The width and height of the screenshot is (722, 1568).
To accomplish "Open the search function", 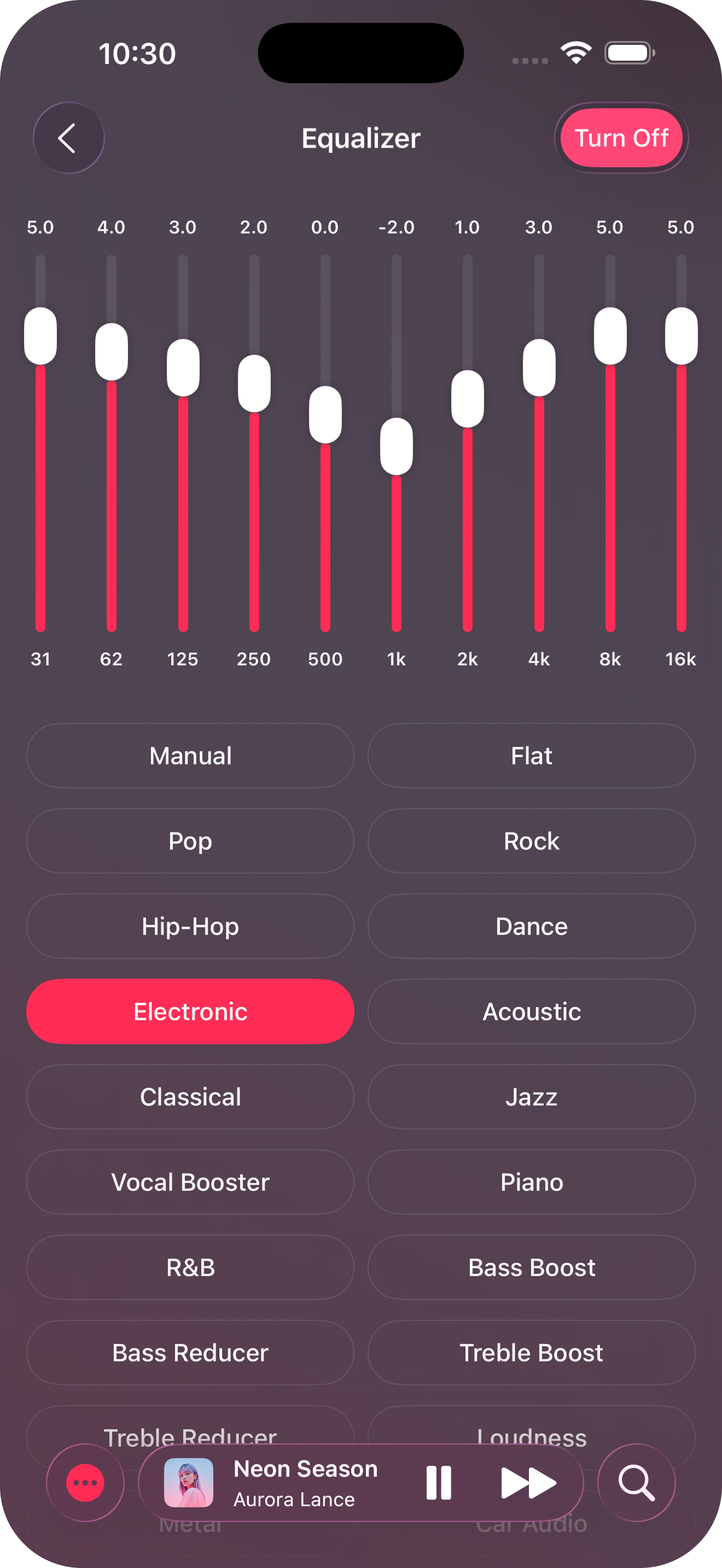I will [636, 1483].
